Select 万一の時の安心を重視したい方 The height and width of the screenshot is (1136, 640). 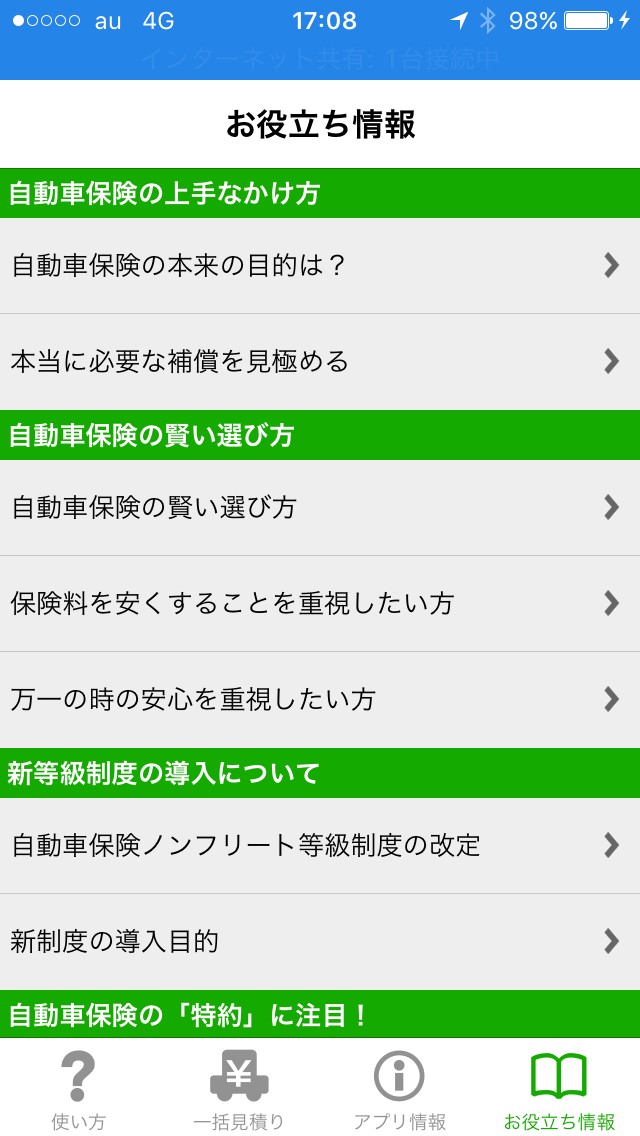320,700
